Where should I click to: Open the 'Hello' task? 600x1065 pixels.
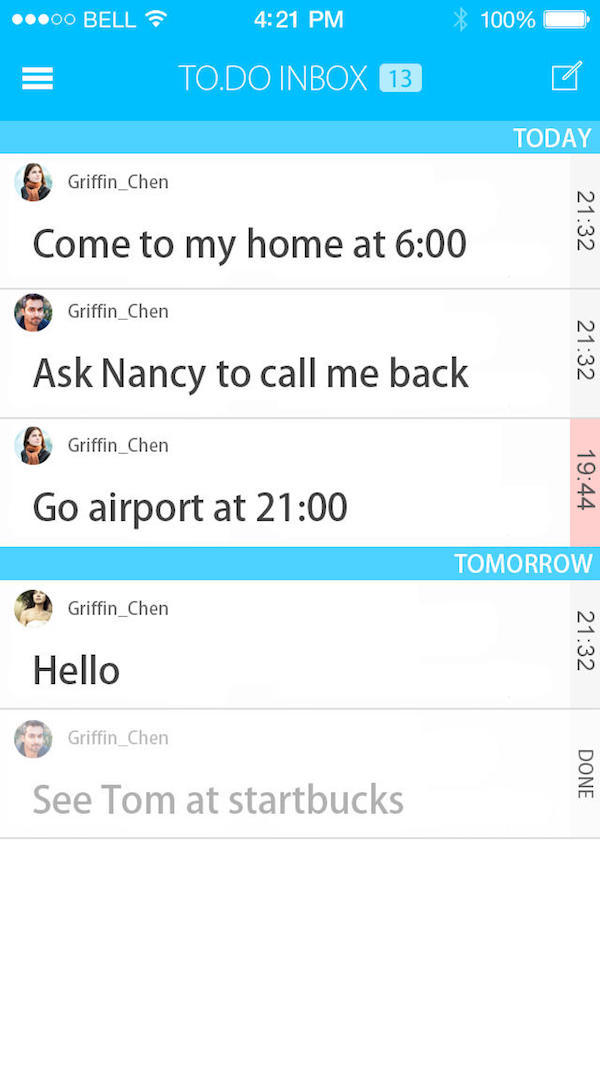tap(77, 670)
